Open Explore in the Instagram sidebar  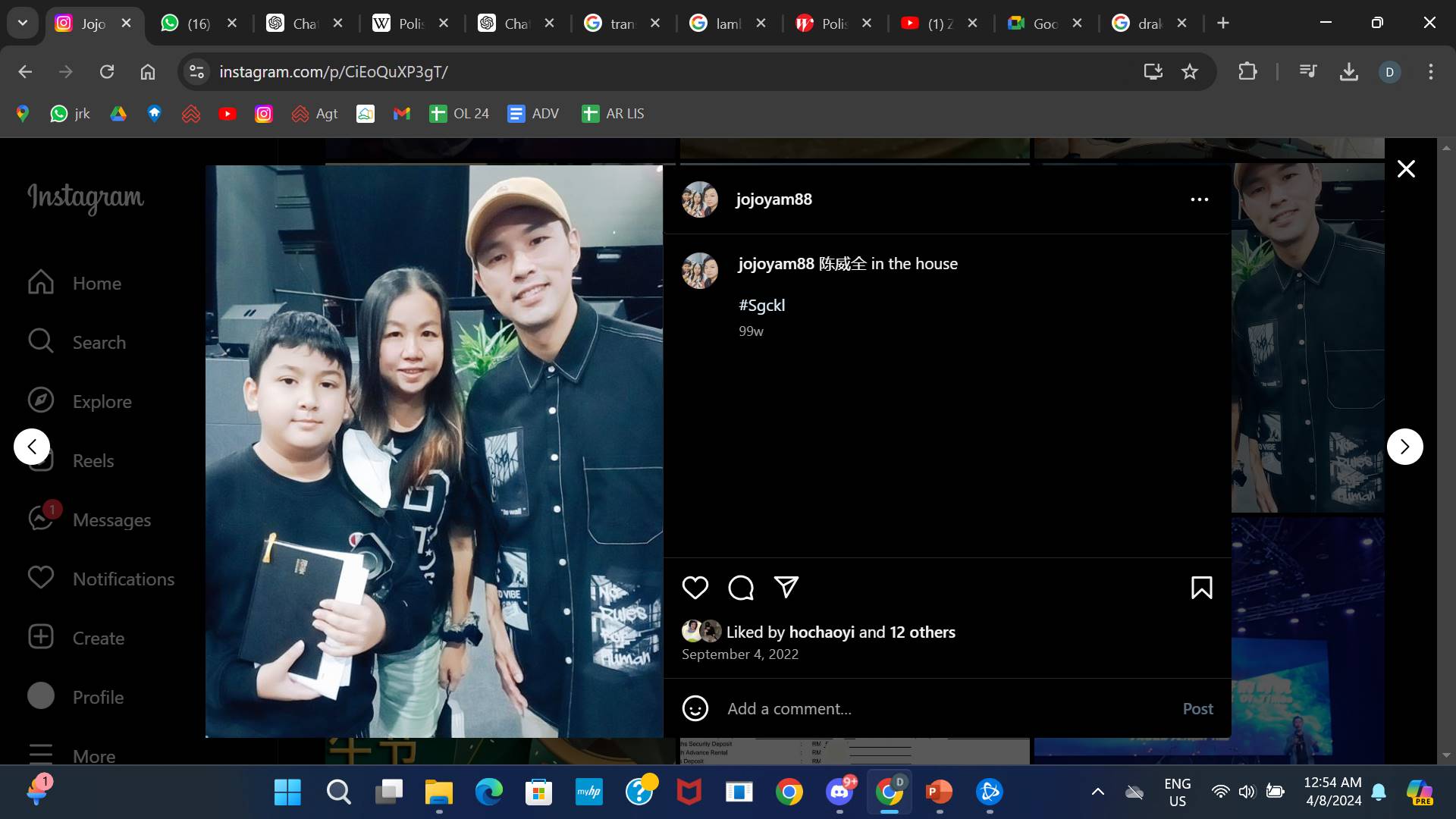click(102, 401)
